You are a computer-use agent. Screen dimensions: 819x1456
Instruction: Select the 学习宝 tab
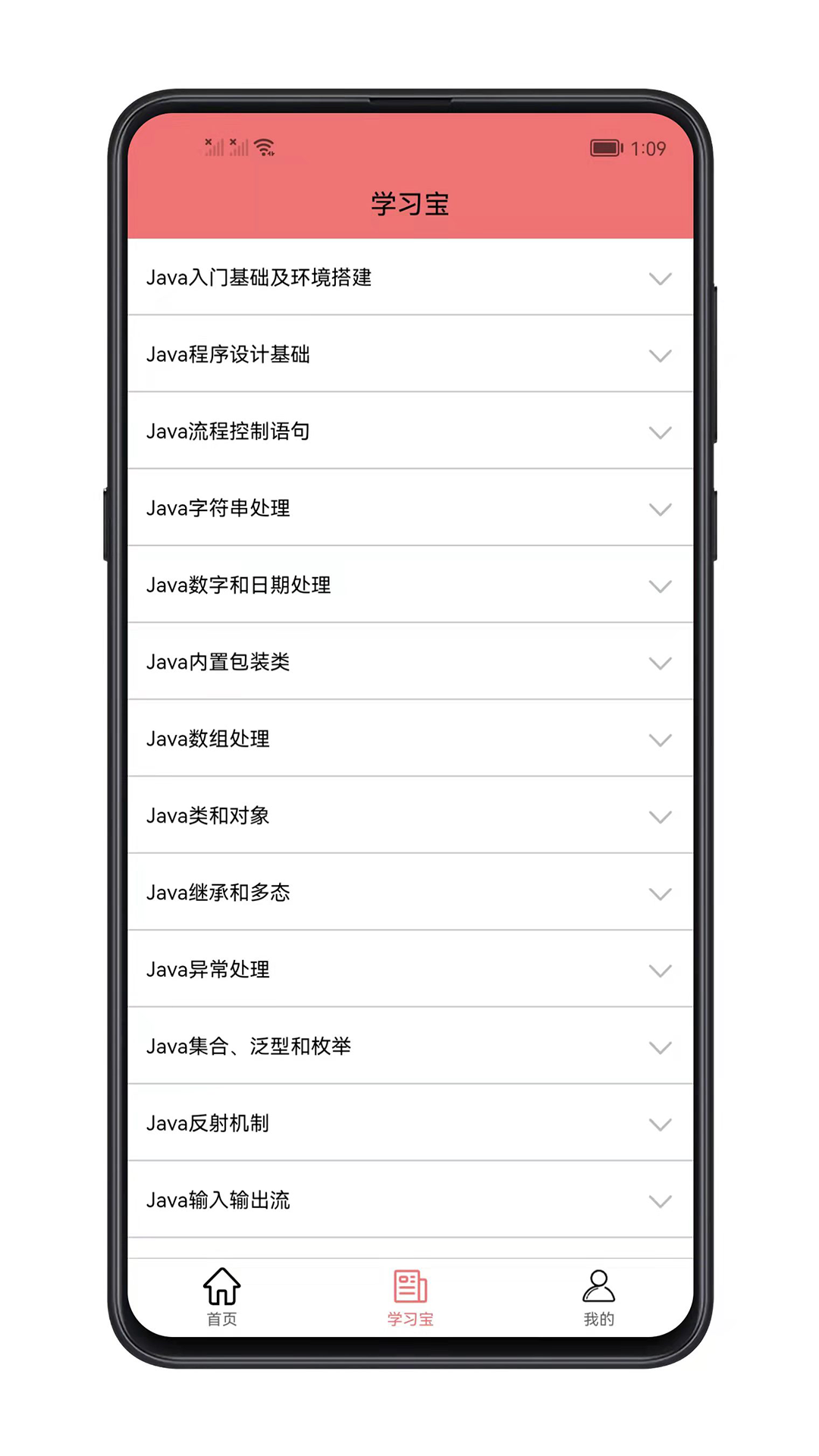tap(410, 1297)
